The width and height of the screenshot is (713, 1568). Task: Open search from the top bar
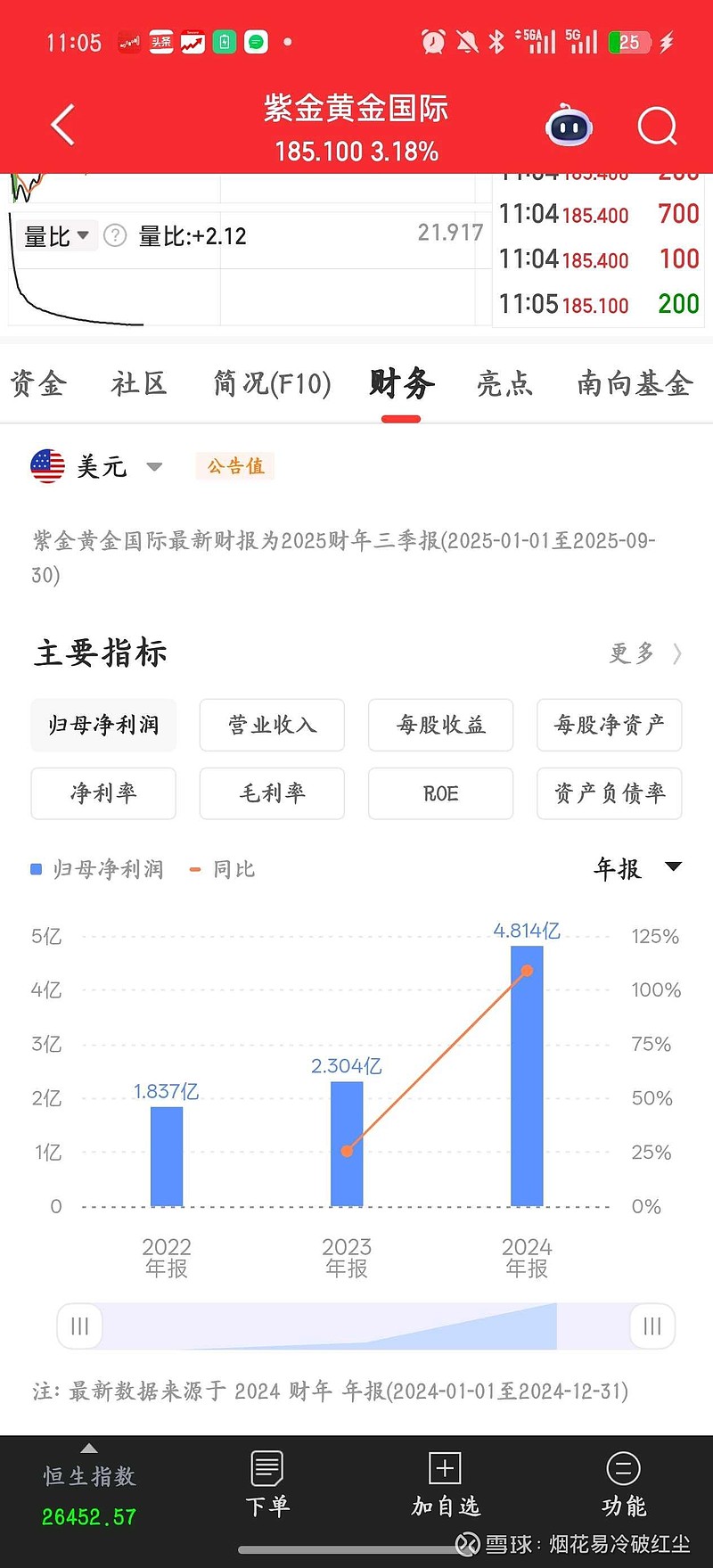click(x=657, y=125)
